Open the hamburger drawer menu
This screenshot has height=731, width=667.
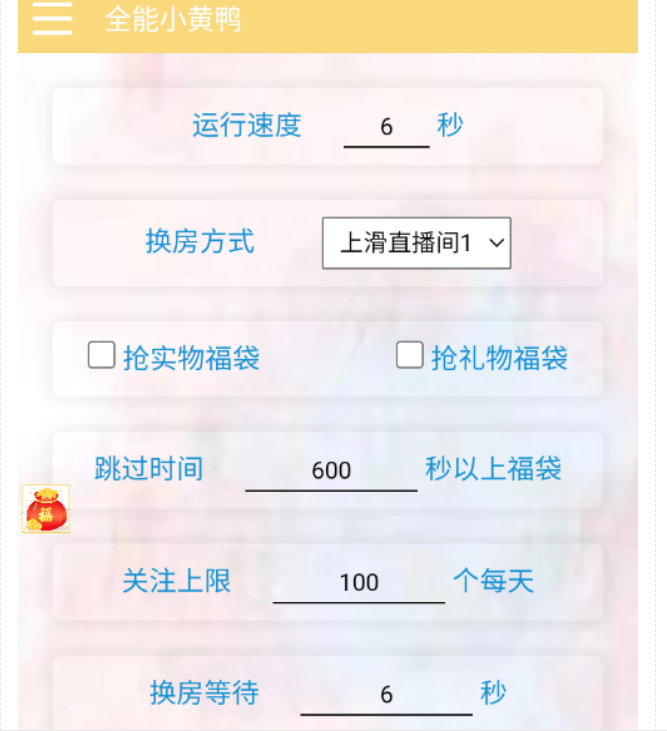pyautogui.click(x=52, y=18)
